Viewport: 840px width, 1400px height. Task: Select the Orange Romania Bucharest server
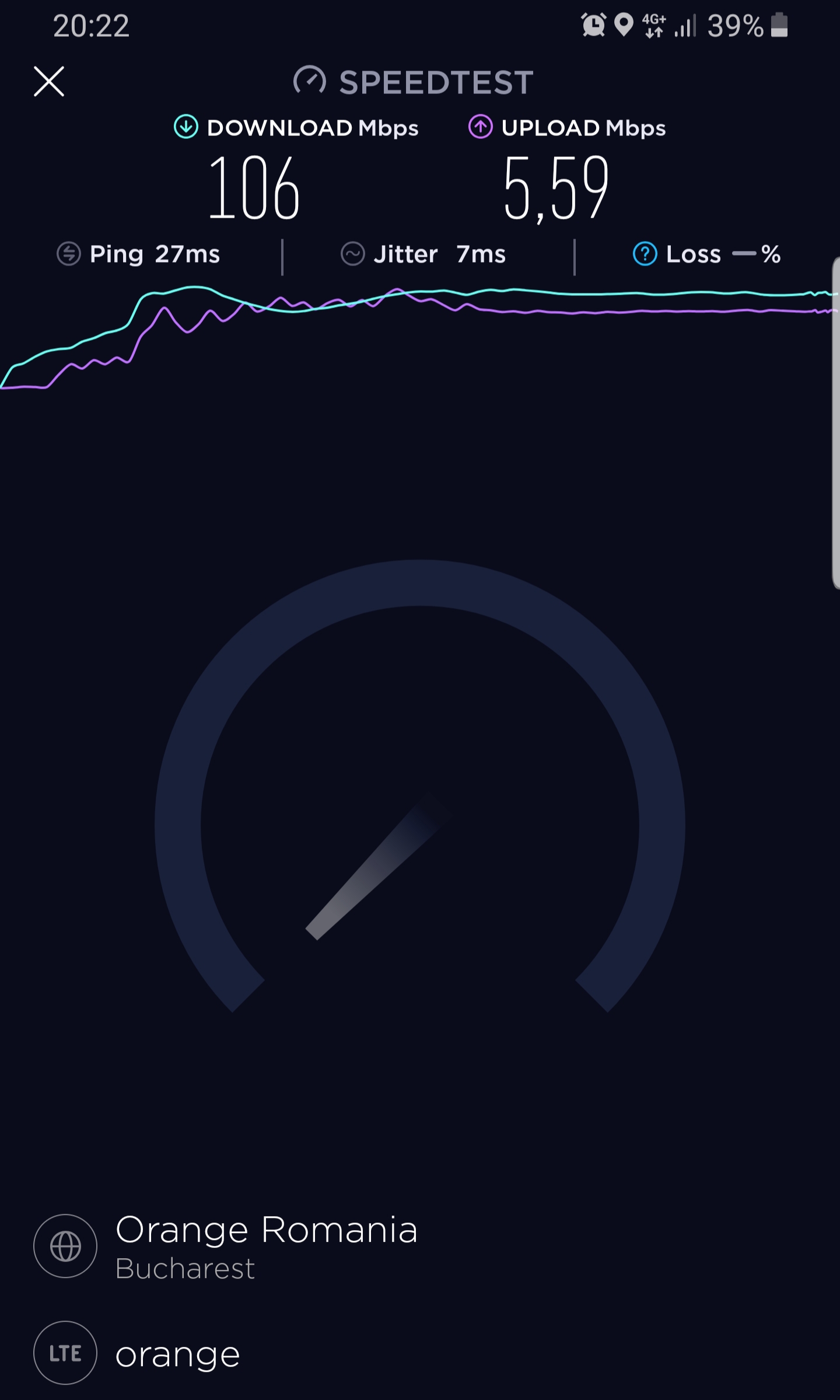pos(265,1245)
